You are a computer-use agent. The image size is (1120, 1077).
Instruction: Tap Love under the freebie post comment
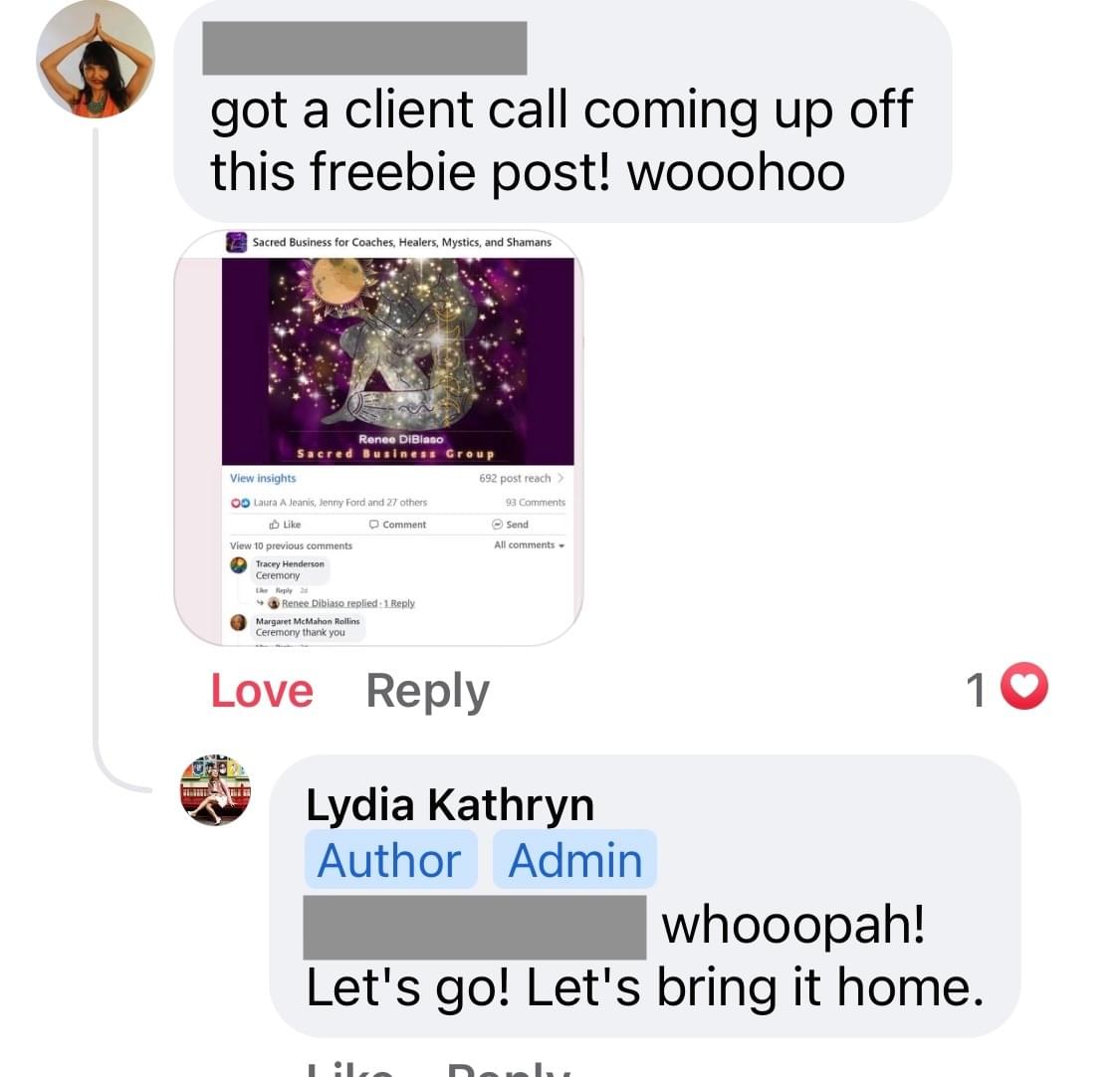(x=262, y=691)
